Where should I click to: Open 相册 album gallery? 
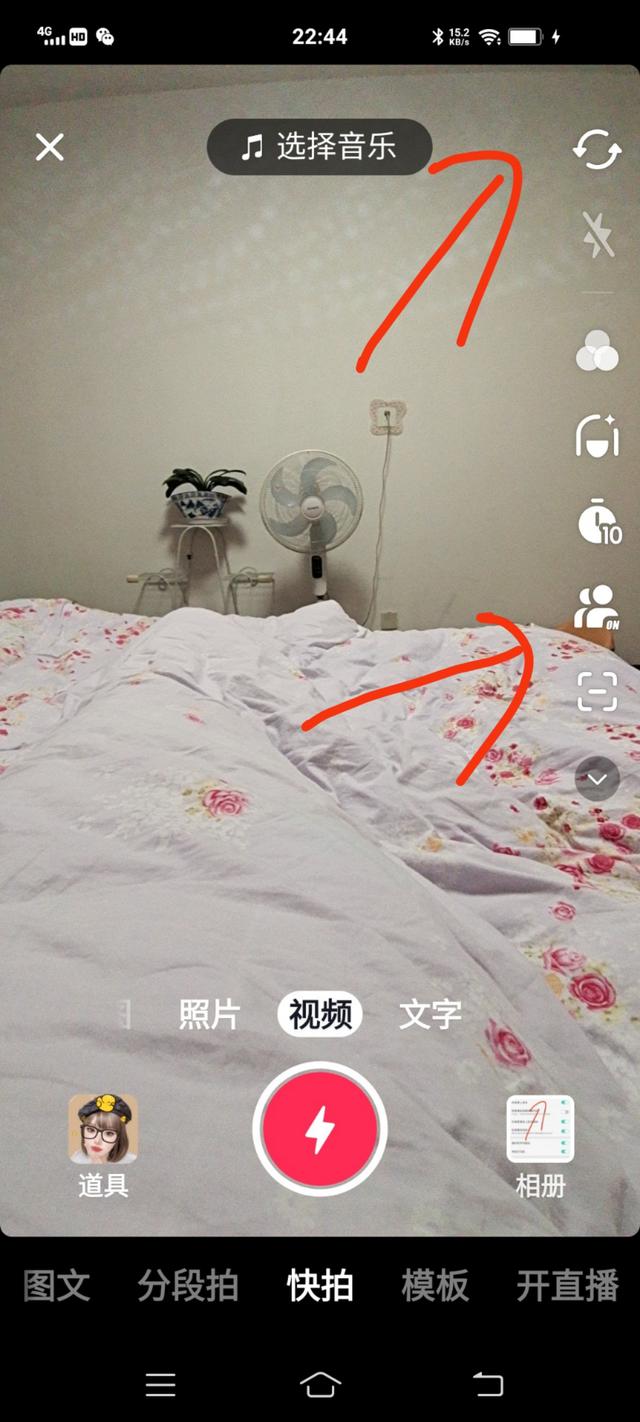(540, 1143)
